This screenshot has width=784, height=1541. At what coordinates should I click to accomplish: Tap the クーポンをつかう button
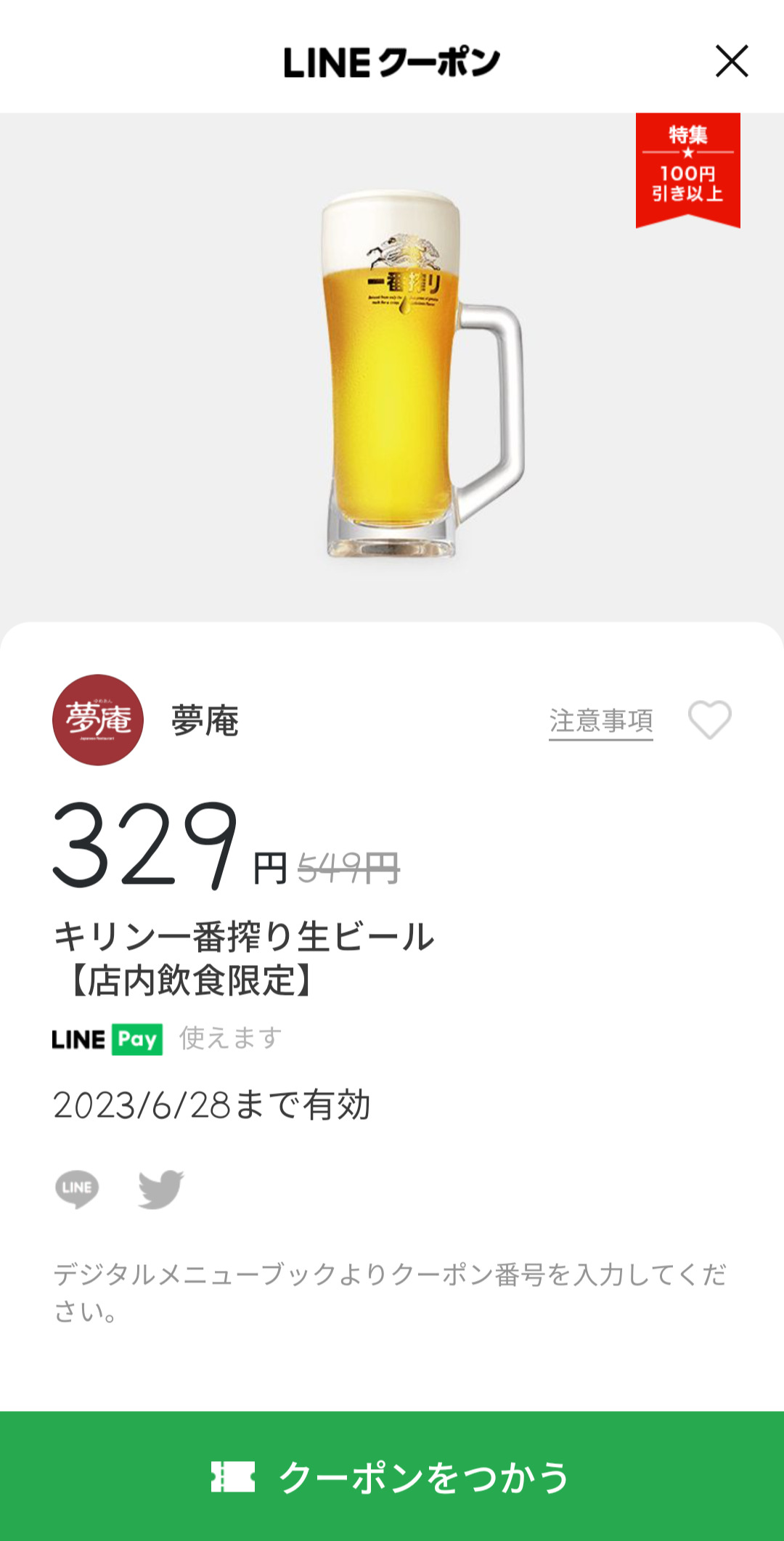pos(392,1476)
